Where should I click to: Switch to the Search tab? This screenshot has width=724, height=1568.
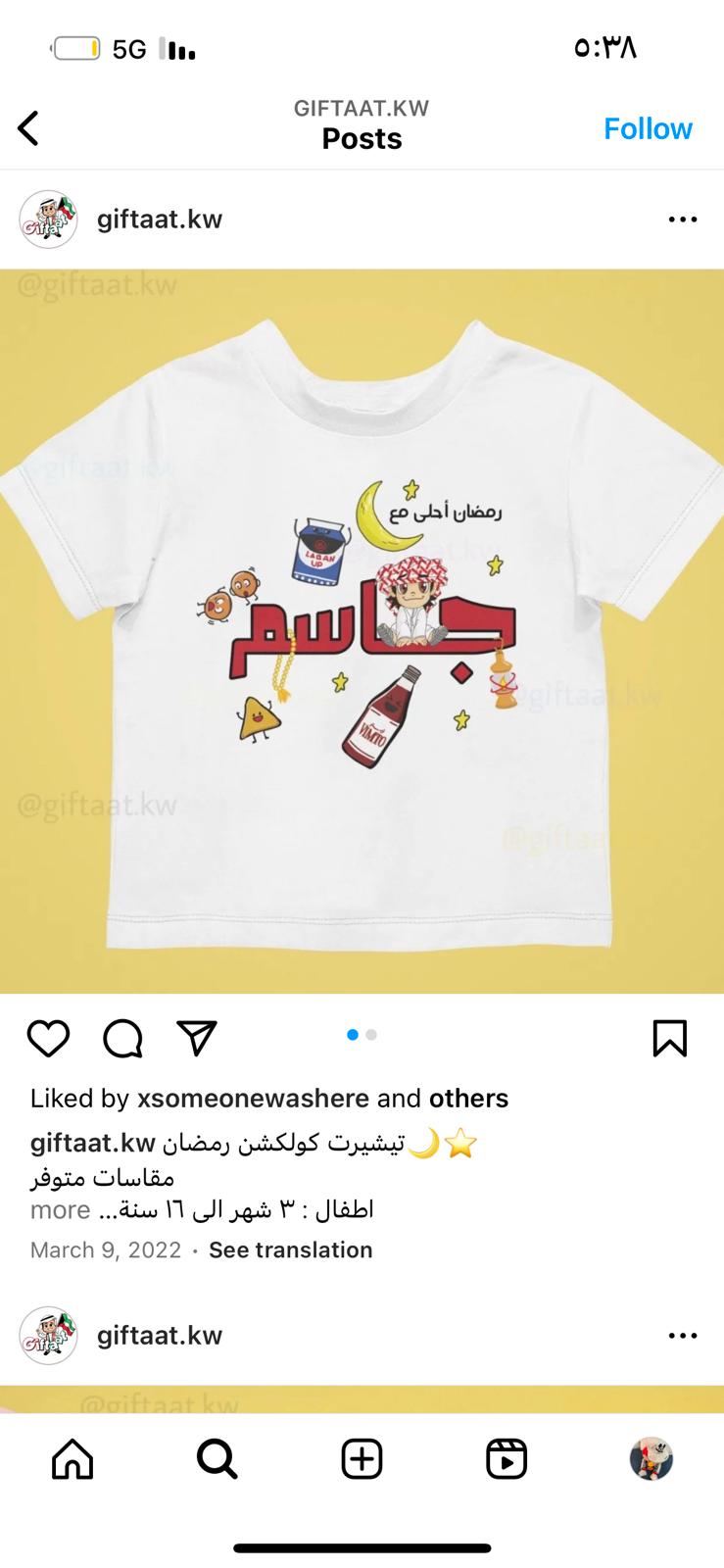217,1459
